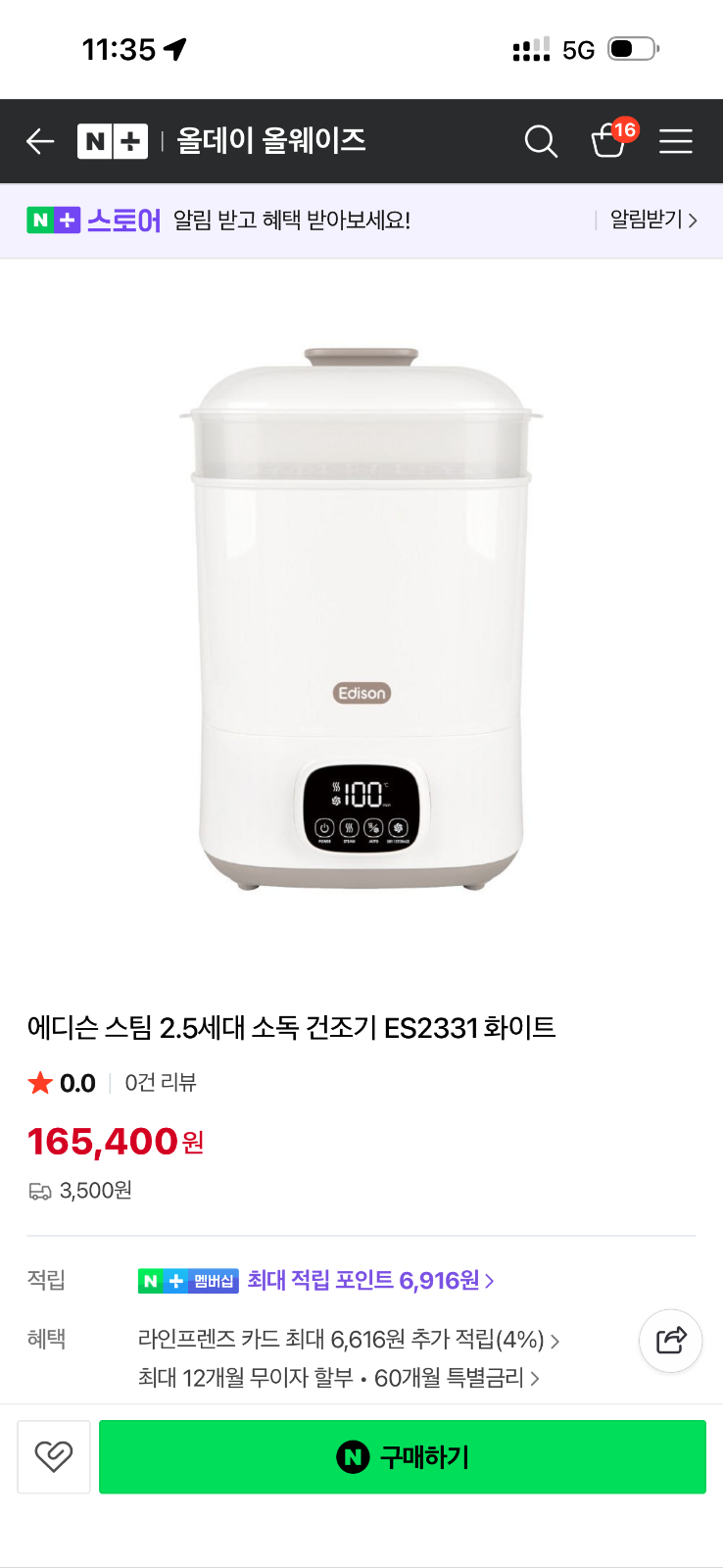Tap the share icon next to benefits
This screenshot has width=723, height=1568.
670,1341
